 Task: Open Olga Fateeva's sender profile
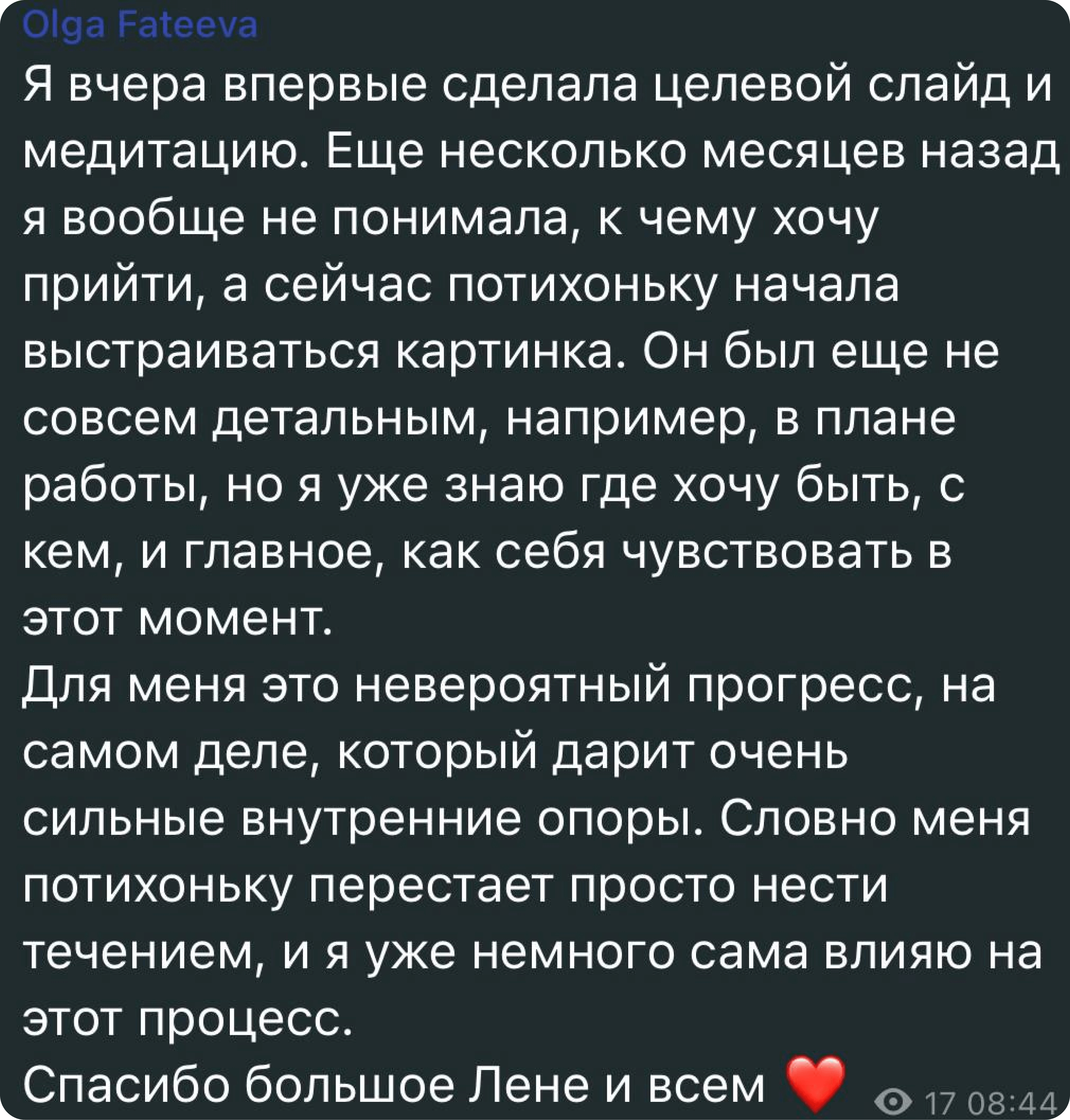[140, 26]
